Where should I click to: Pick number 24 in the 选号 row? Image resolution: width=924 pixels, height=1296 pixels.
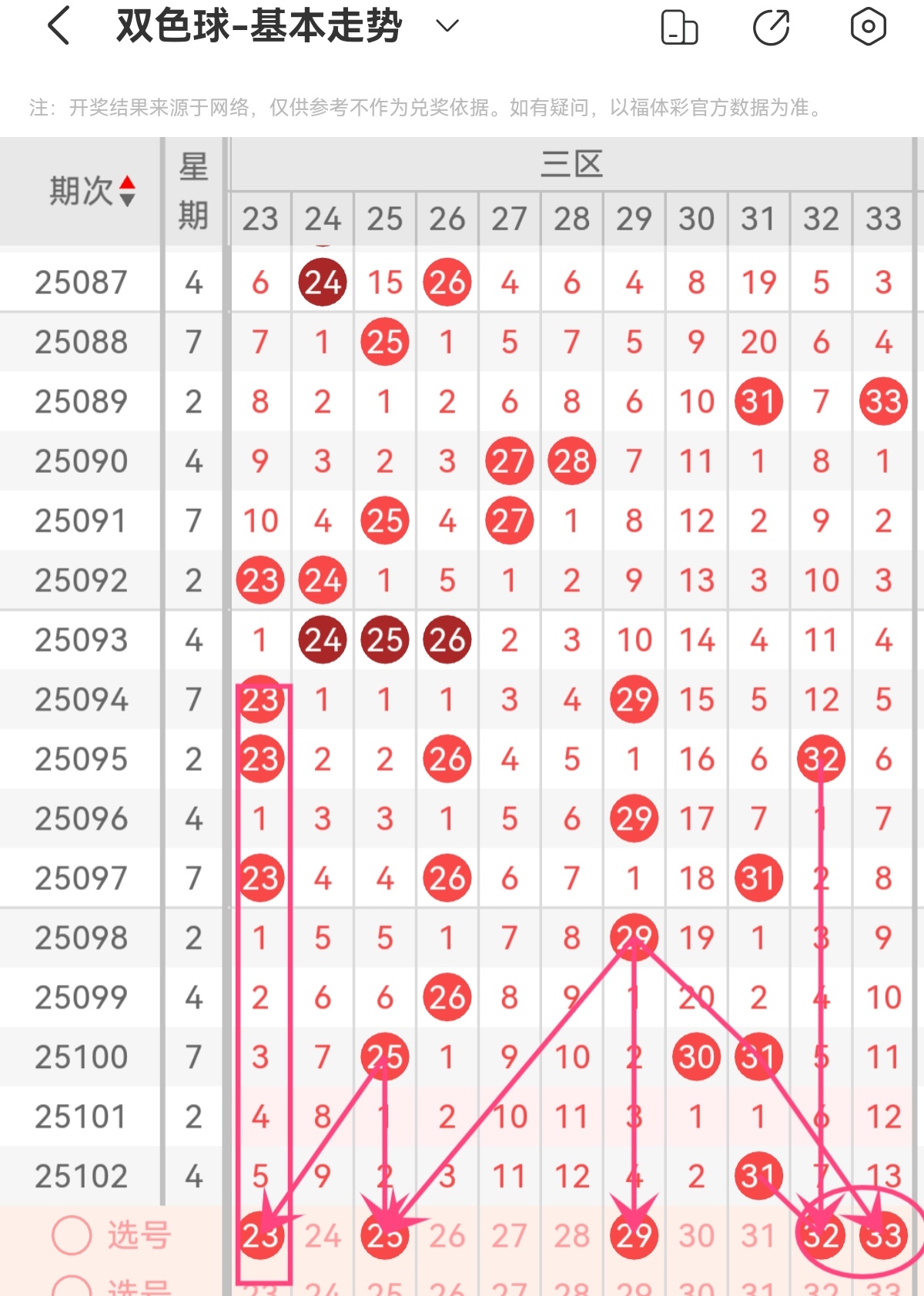[x=323, y=1236]
